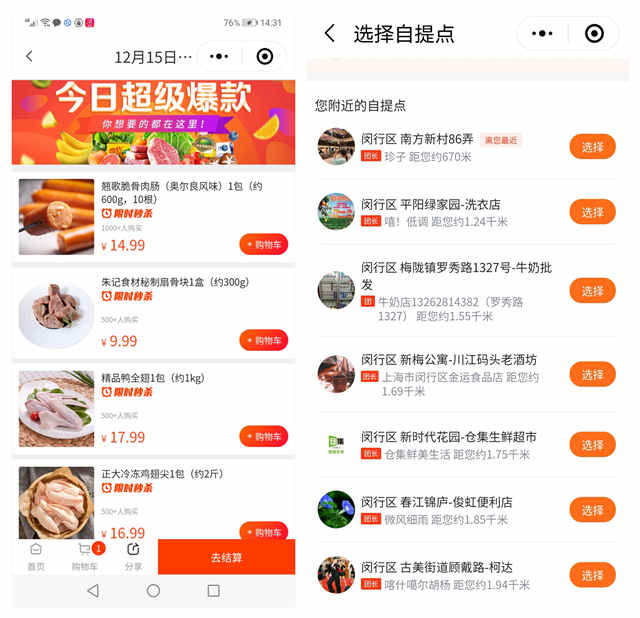Select the 平阳绿家园-洗衣店 pickup point
Viewport: 640px width, 618px height.
point(592,212)
